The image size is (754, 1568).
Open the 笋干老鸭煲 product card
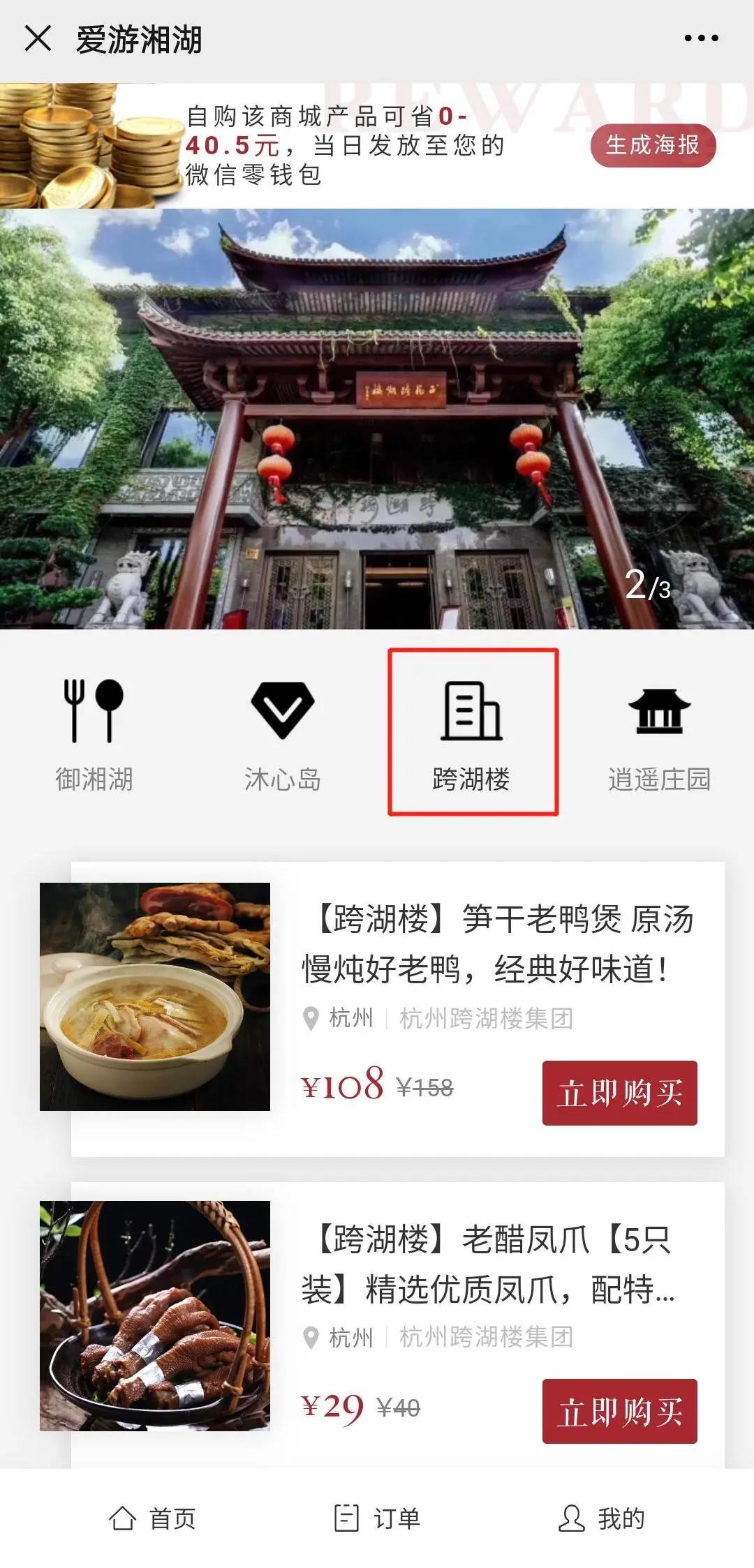pos(497,943)
